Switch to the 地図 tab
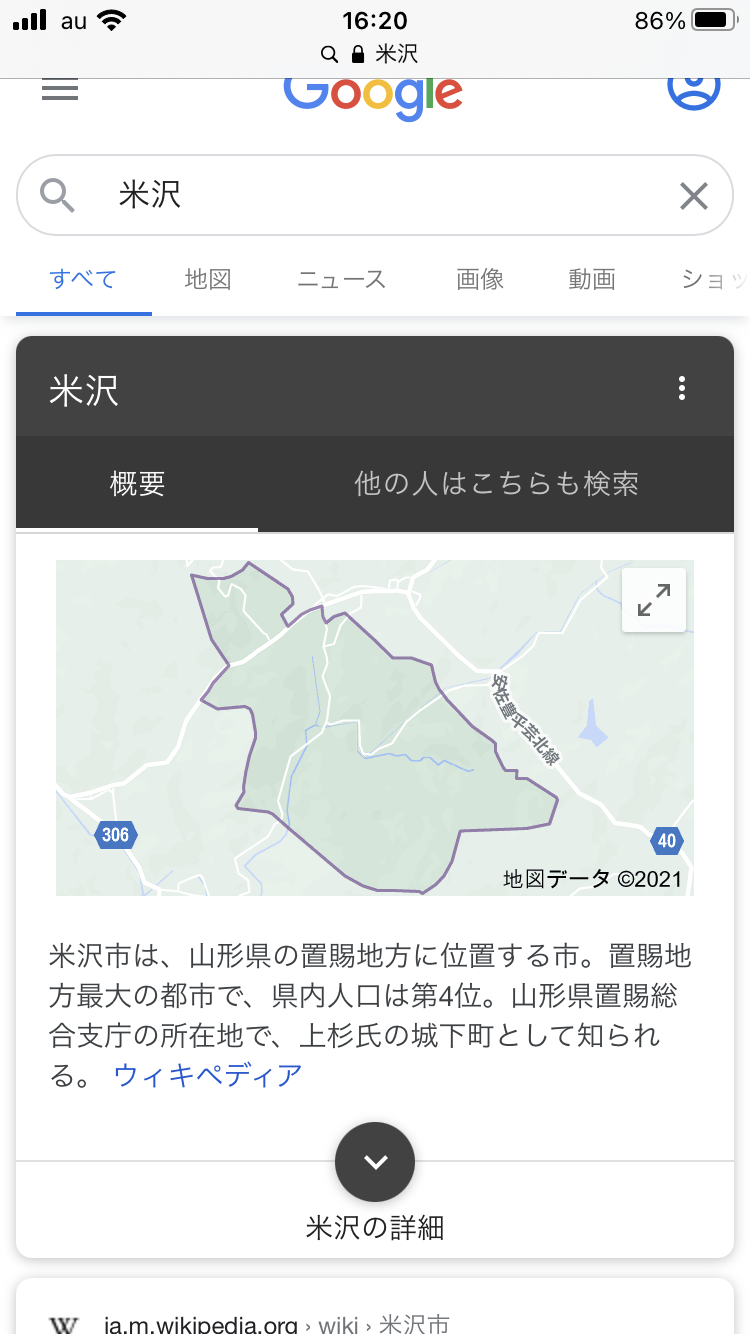750x1334 pixels. [x=208, y=279]
